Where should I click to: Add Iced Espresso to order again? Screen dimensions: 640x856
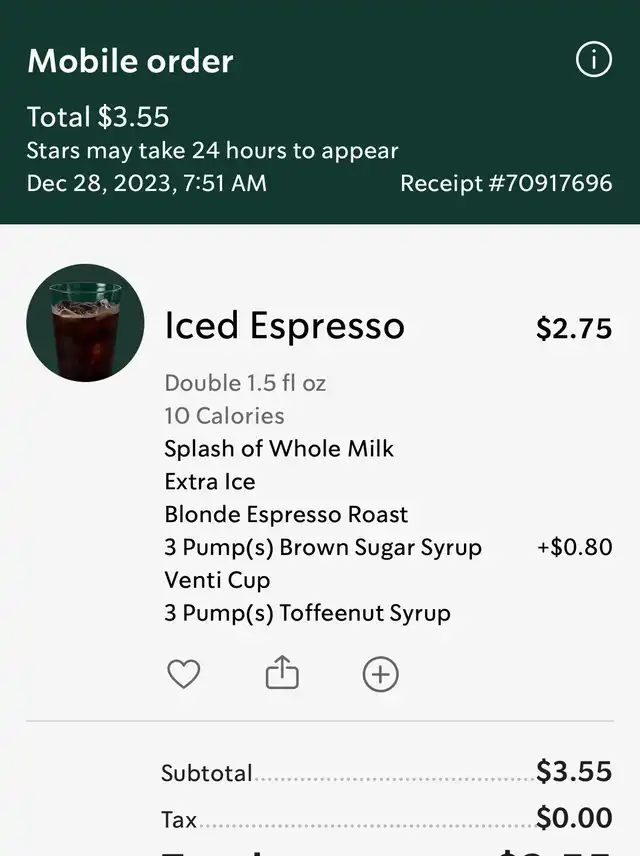tap(380, 674)
